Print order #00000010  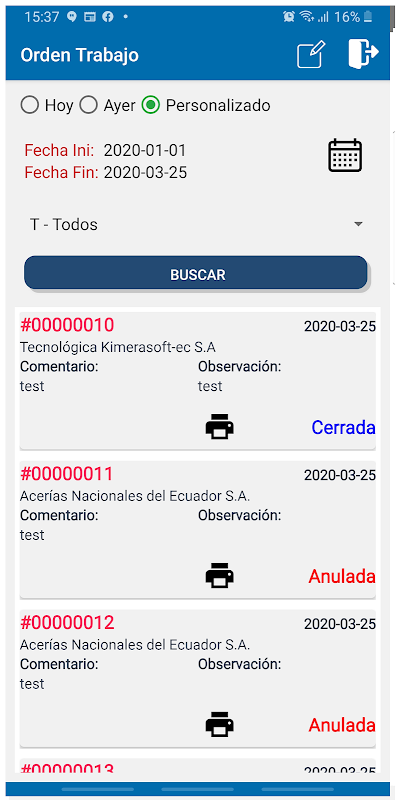coord(220,428)
